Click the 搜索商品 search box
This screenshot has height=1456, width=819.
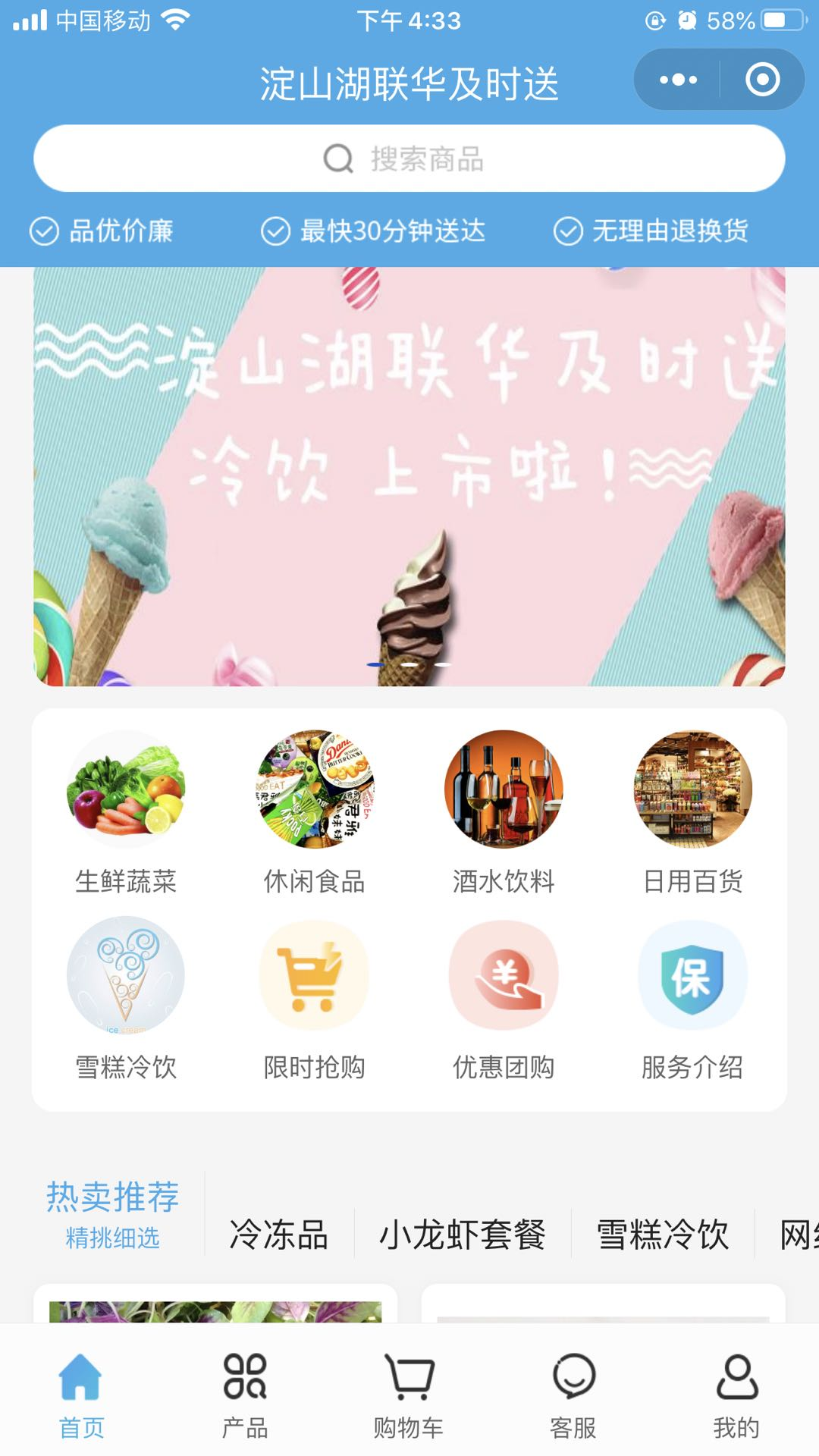tap(409, 158)
